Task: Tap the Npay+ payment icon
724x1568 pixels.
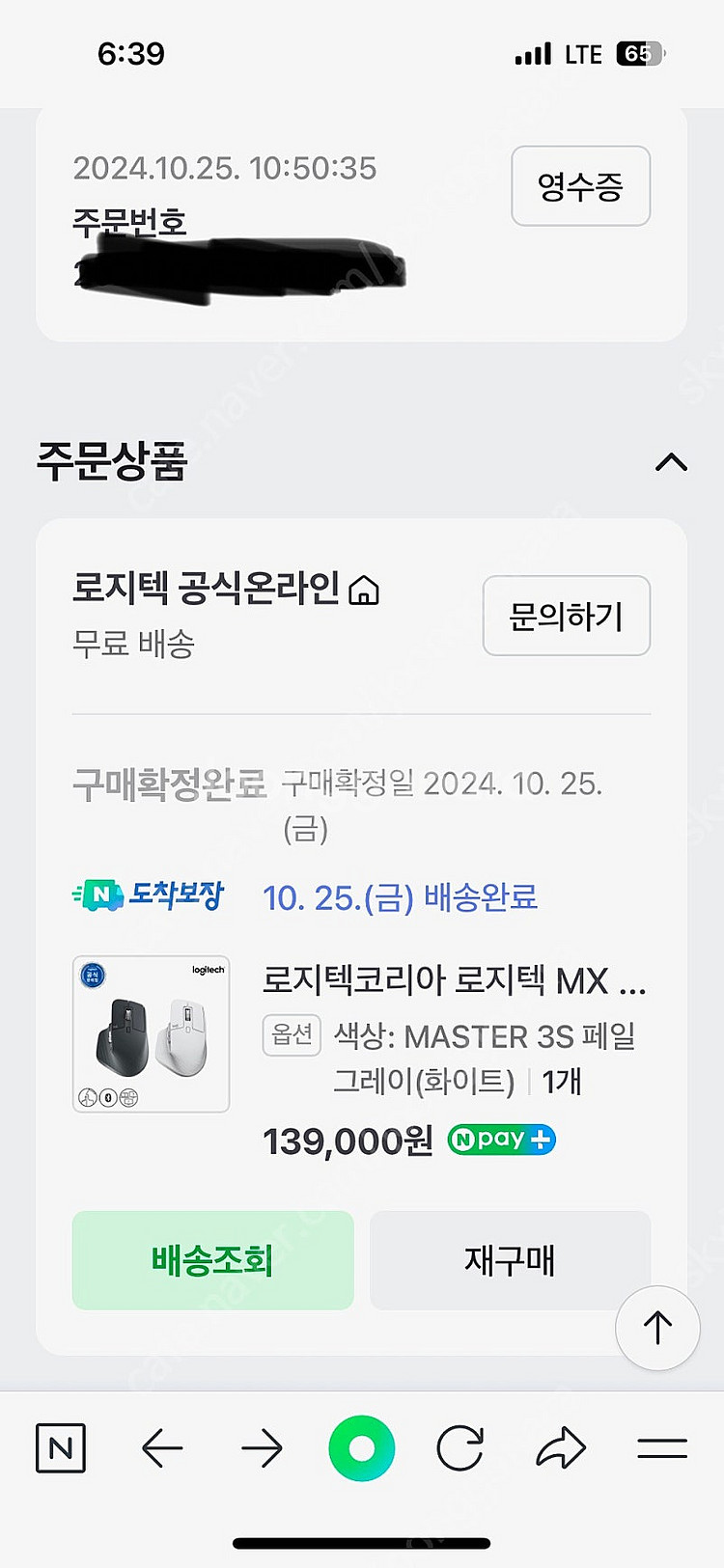Action: [500, 1140]
